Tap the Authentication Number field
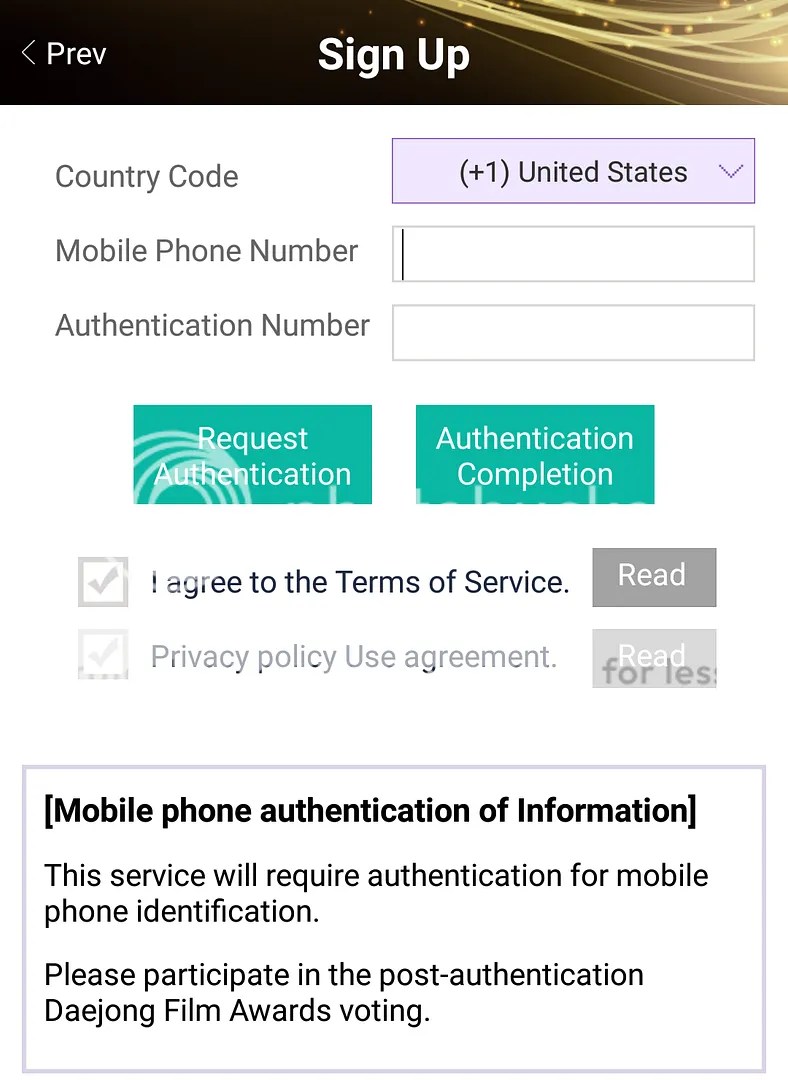The width and height of the screenshot is (788, 1080). 573,333
